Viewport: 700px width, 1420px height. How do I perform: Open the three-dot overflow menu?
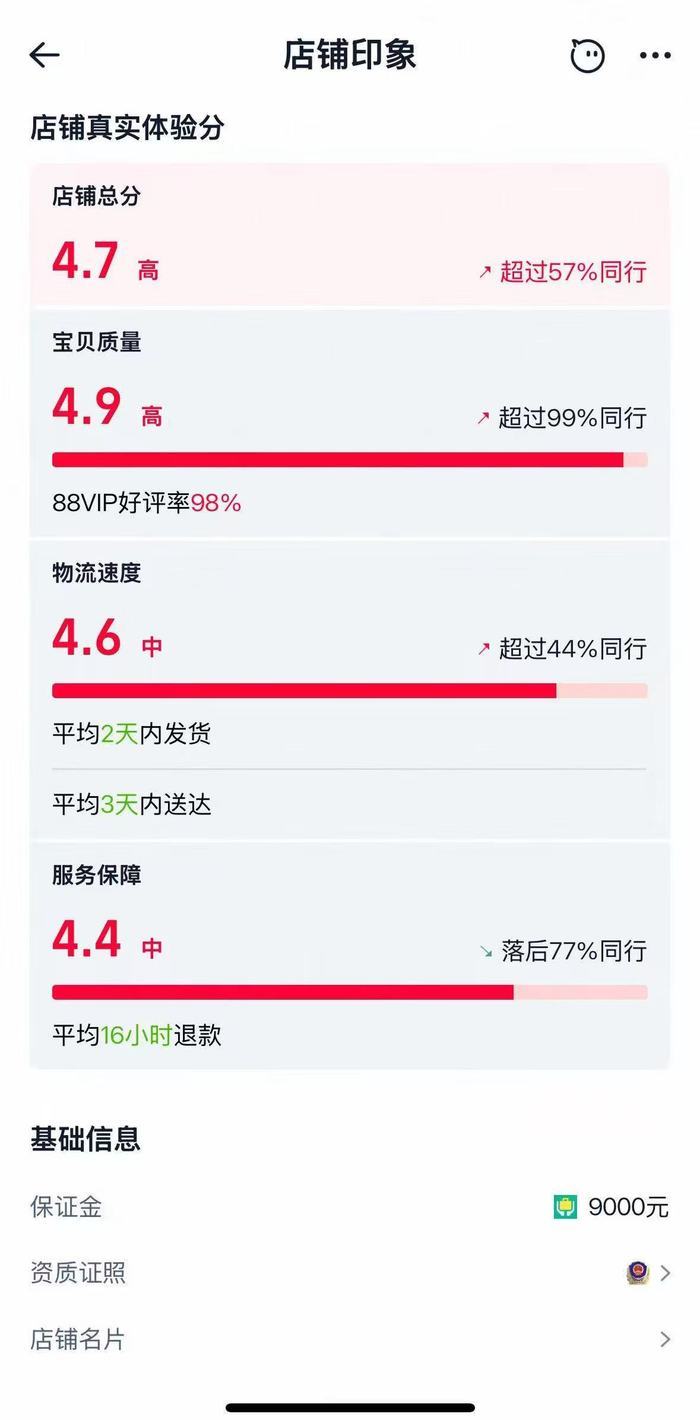pyautogui.click(x=655, y=55)
